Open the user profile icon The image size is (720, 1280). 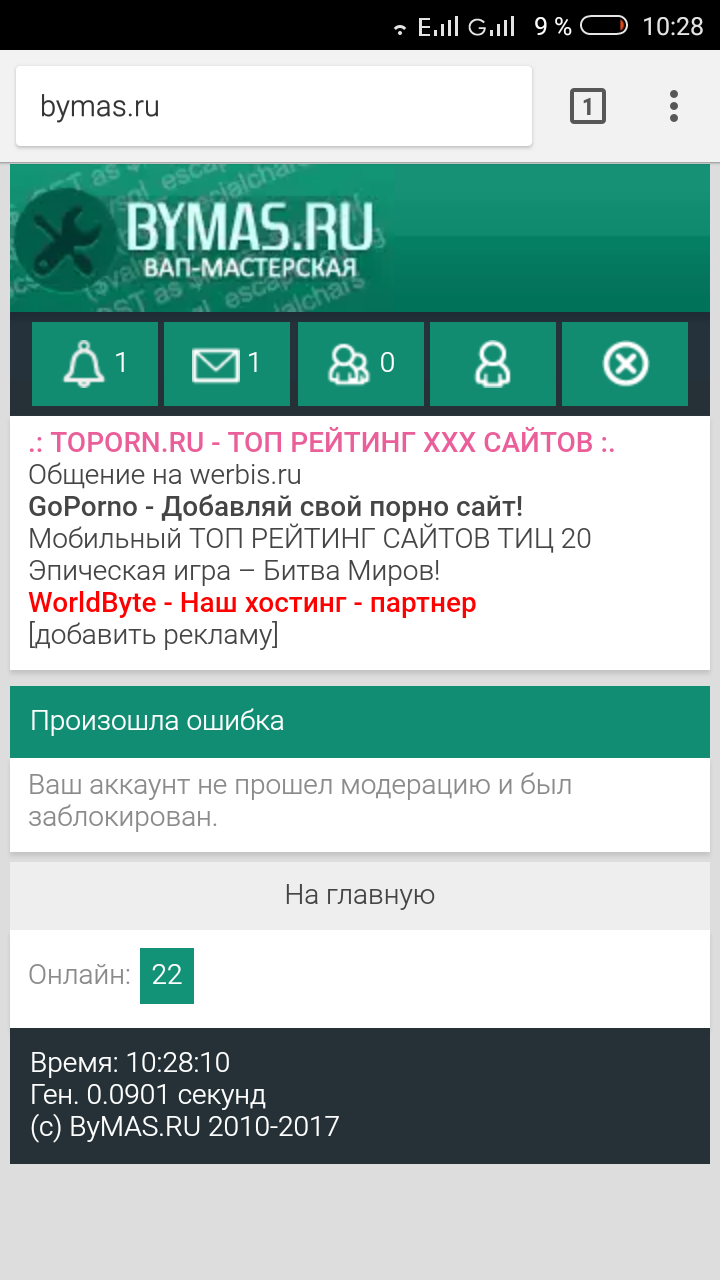click(493, 364)
